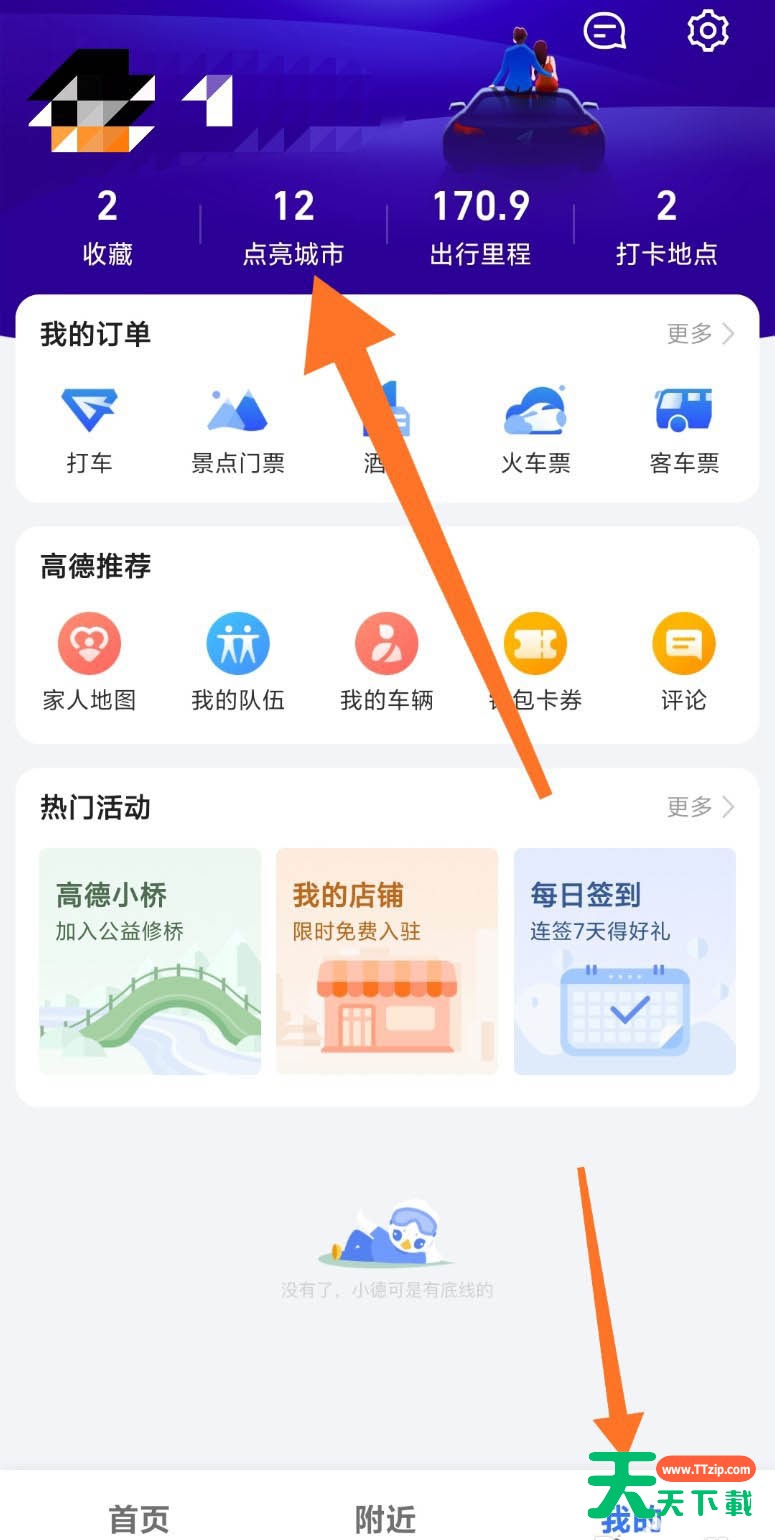Show 更多 in 我的订单

pos(700,334)
